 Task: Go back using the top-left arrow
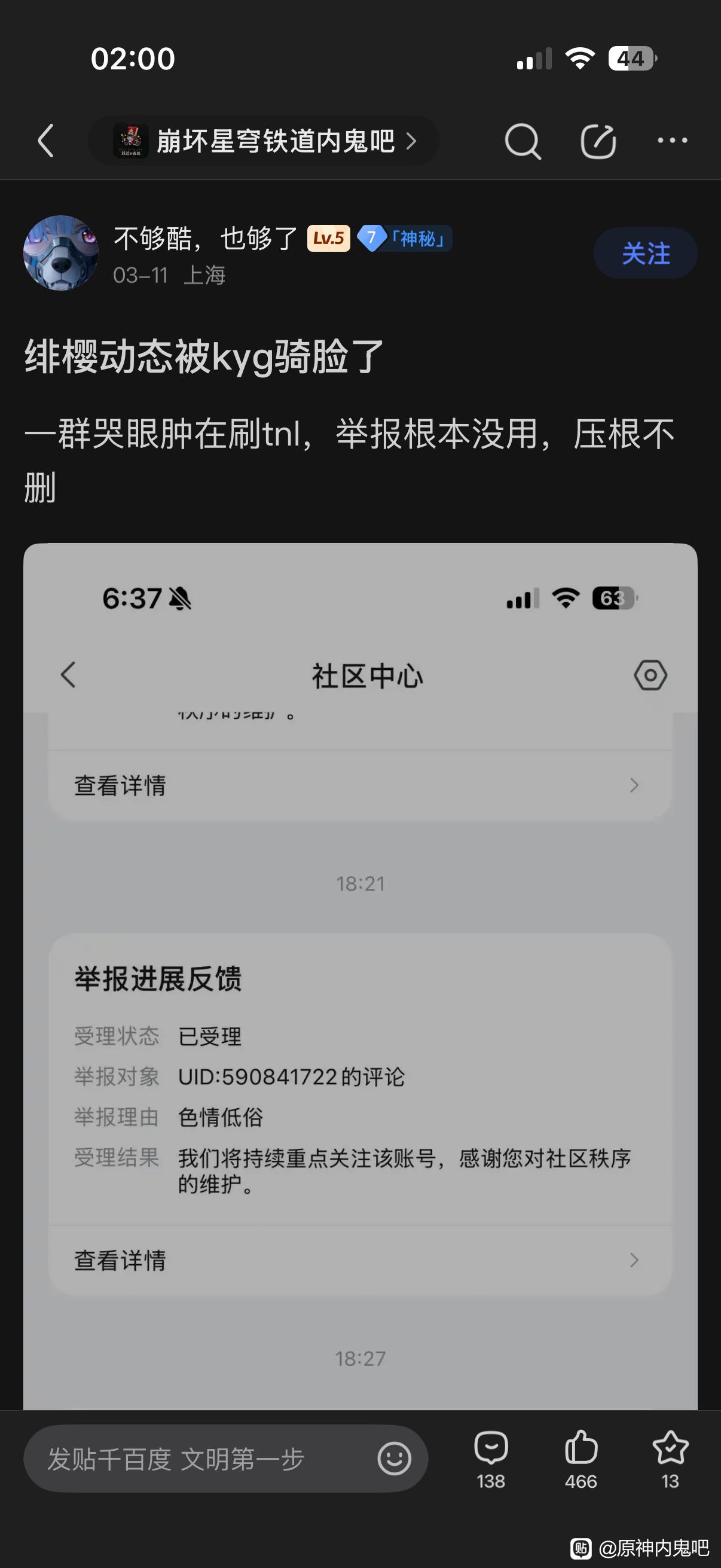pos(46,141)
